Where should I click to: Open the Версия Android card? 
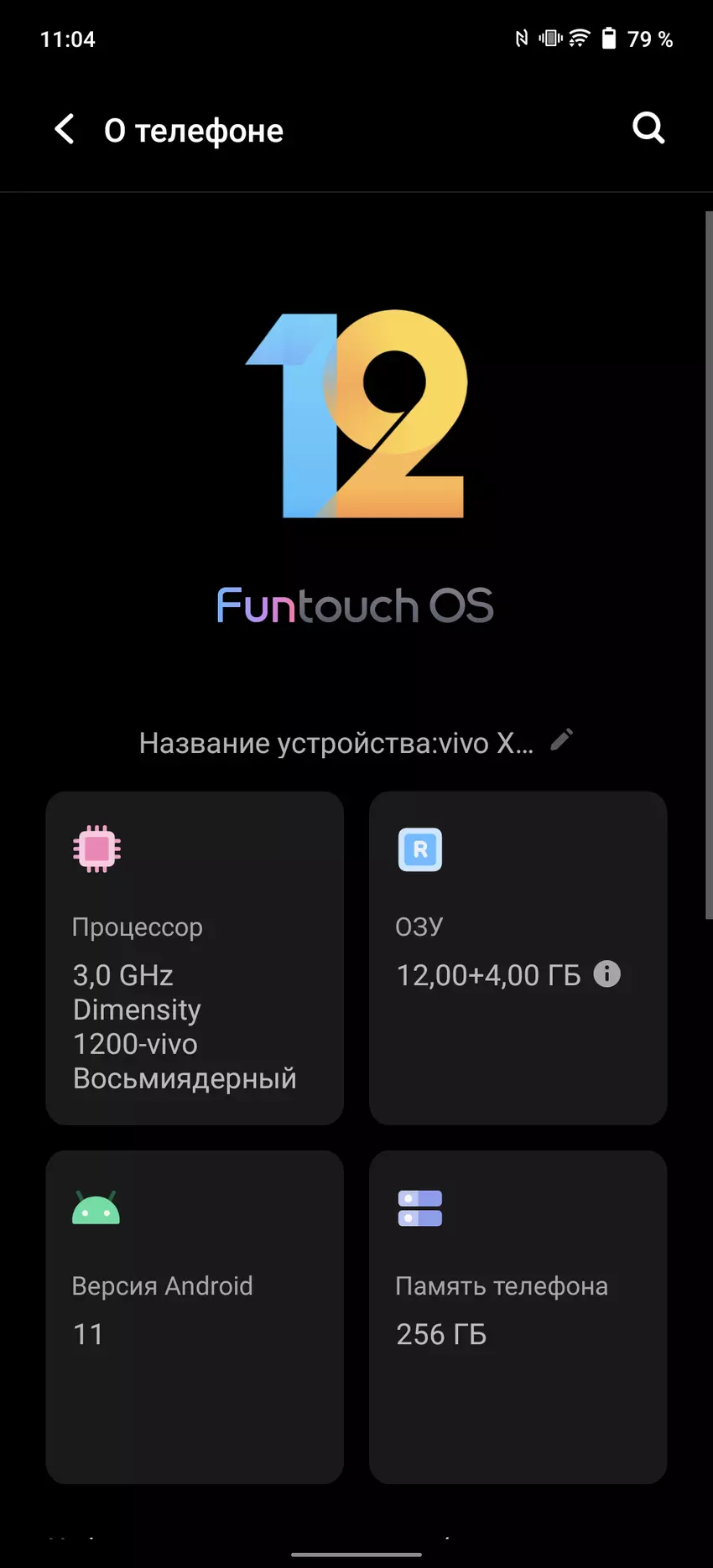(x=195, y=1316)
